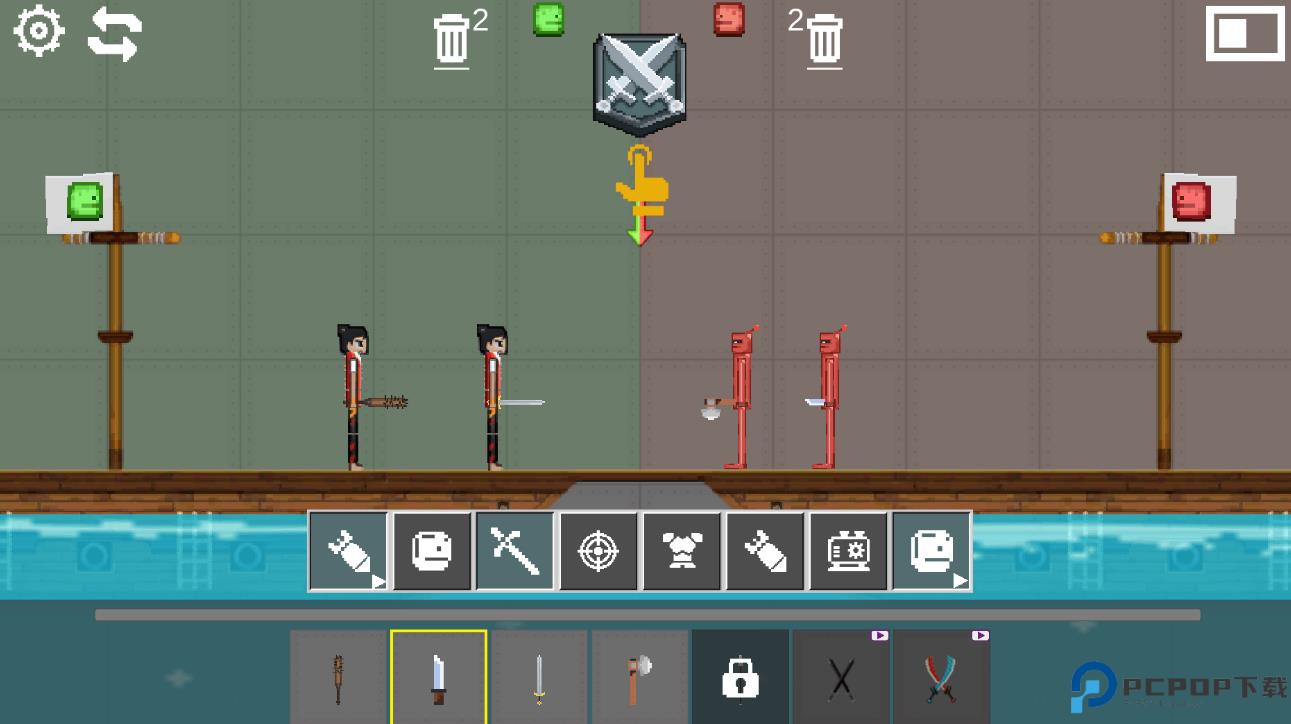This screenshot has width=1291, height=724.
Task: Choose the spiked club weapon
Action: click(x=338, y=677)
